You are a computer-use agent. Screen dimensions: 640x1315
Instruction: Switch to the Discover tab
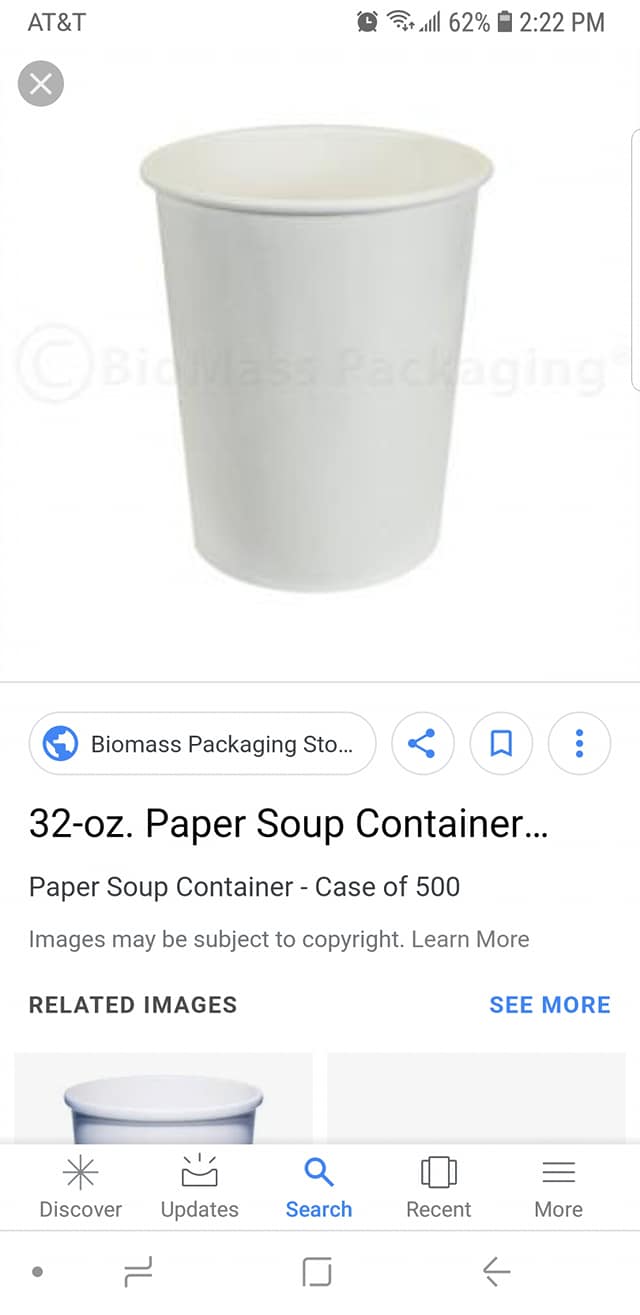(80, 1188)
